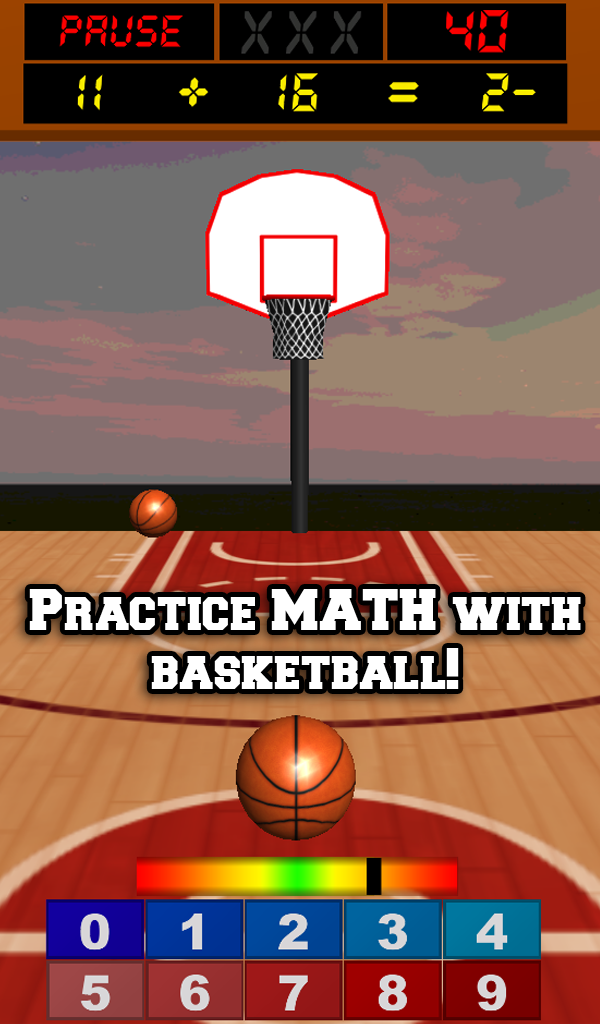This screenshot has height=1024, width=600.
Task: Choose digit 8 on the keypad
Action: [x=392, y=991]
